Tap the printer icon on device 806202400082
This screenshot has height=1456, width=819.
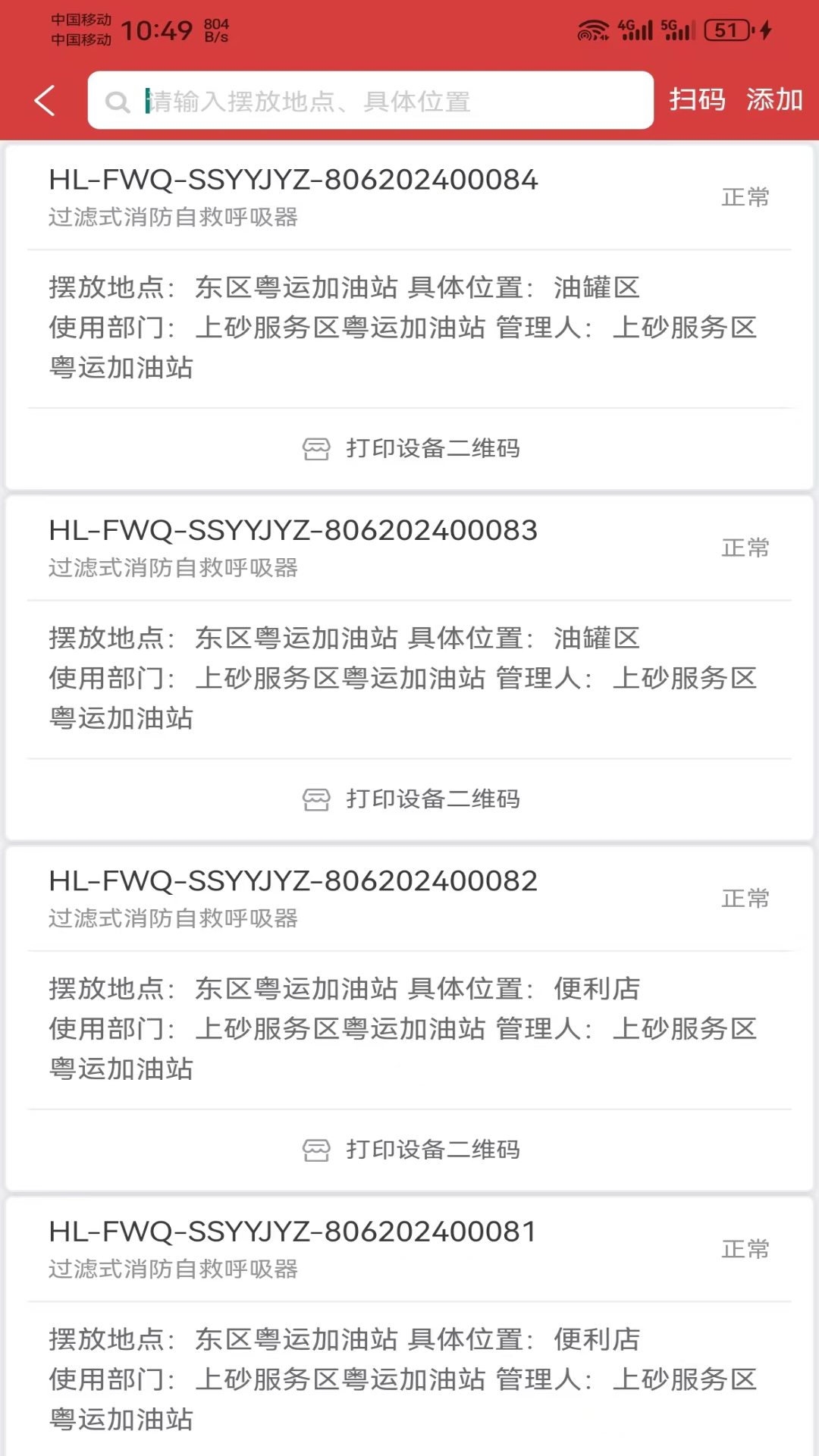pos(316,1150)
